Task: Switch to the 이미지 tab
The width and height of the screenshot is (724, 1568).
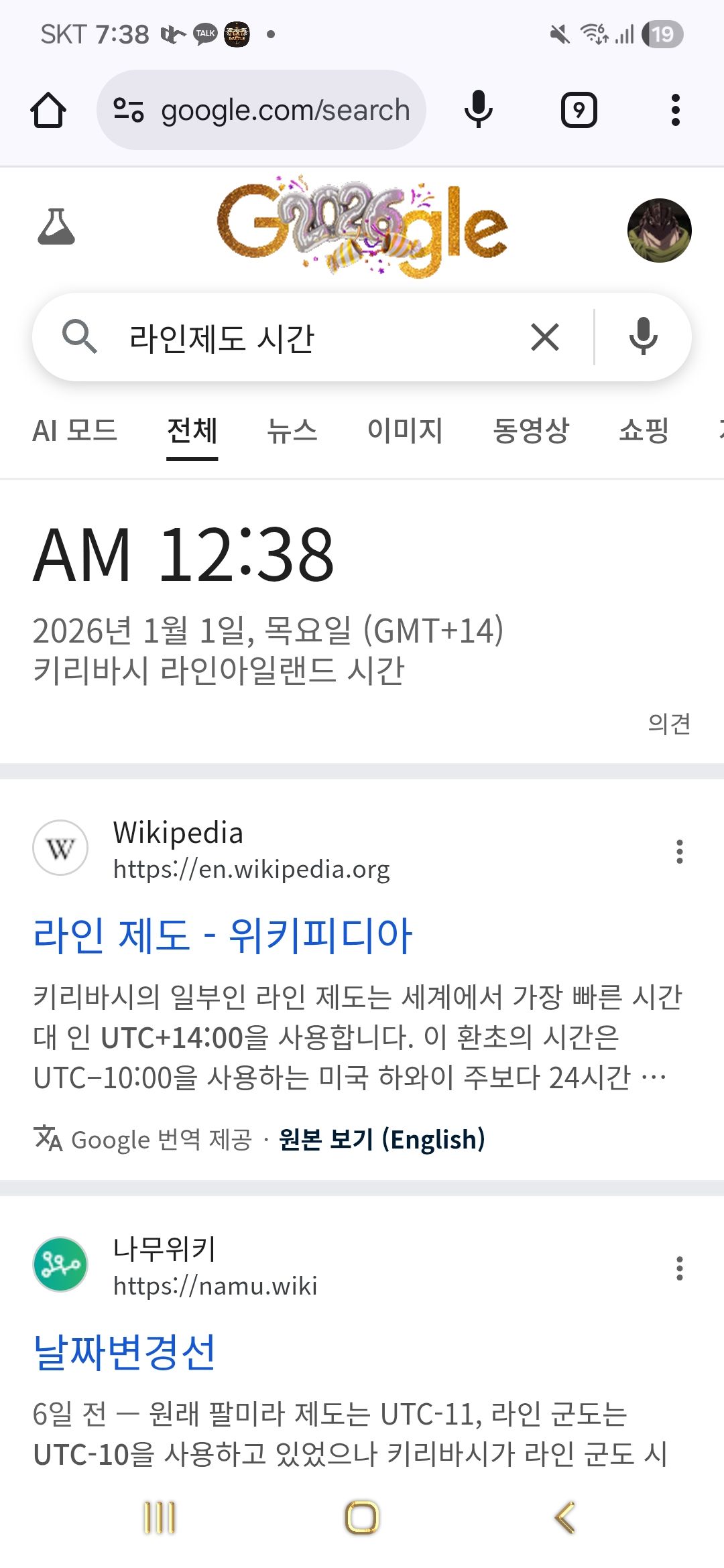Action: click(405, 432)
